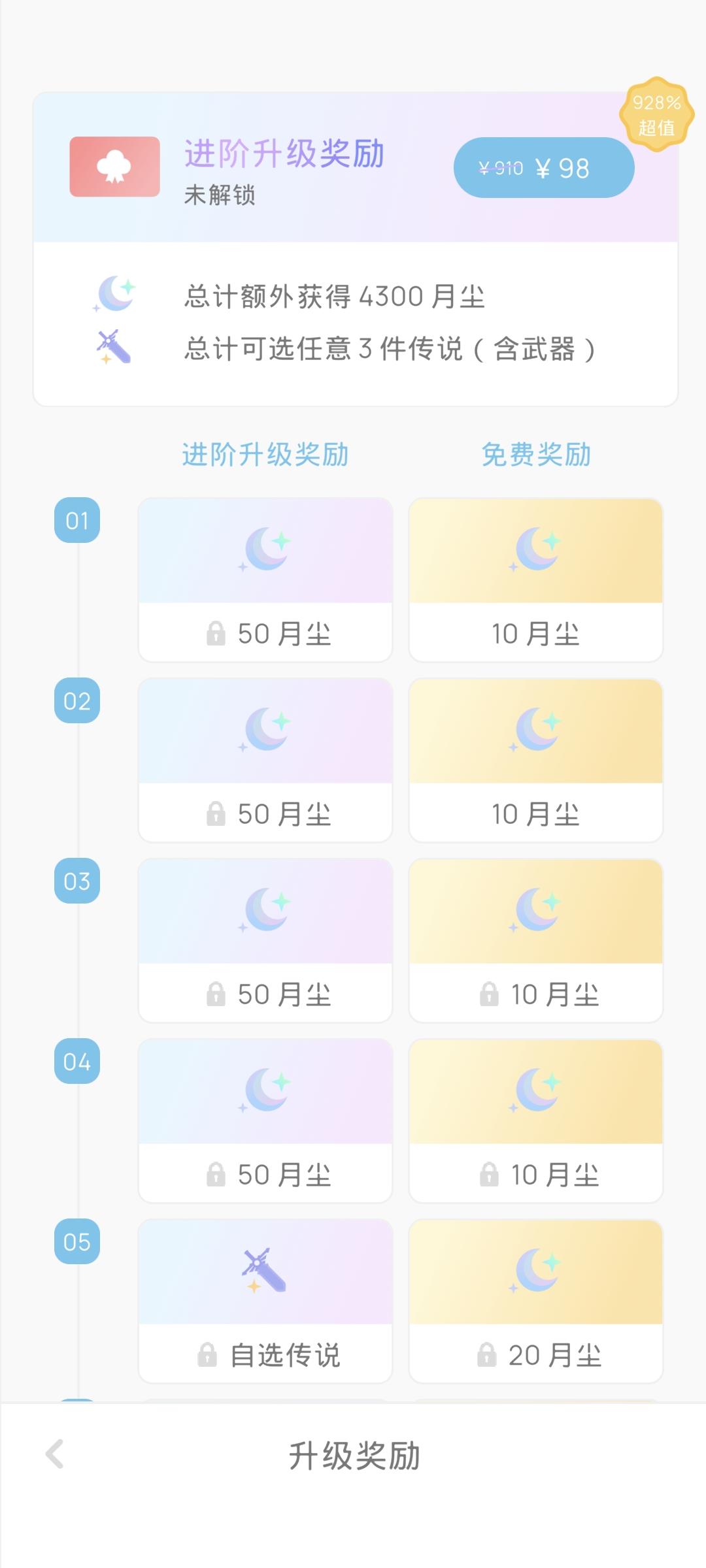Switch to the 进阶升级奖励 column header
The image size is (706, 1568).
pyautogui.click(x=265, y=455)
